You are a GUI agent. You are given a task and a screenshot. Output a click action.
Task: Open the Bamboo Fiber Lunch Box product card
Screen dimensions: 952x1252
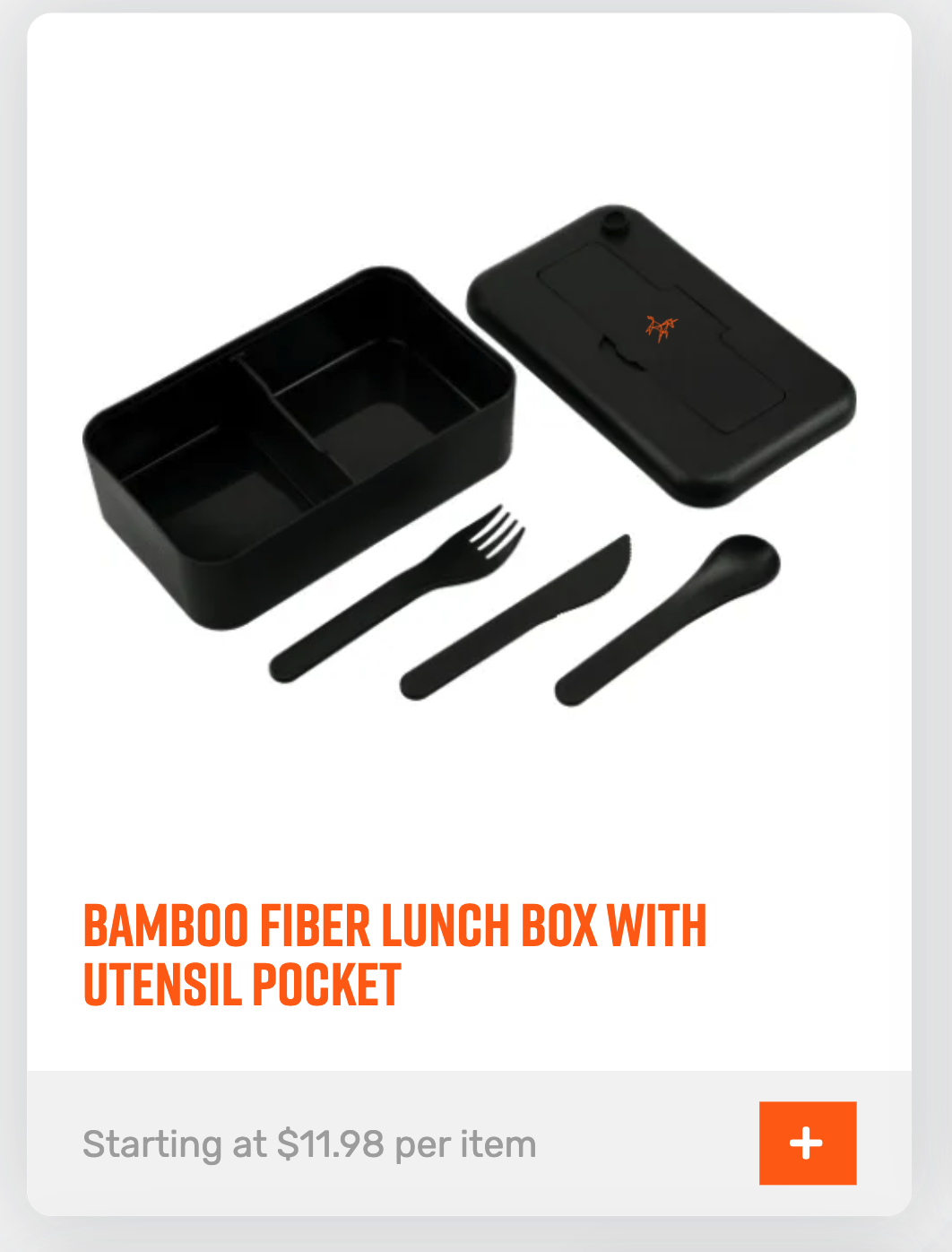pyautogui.click(x=394, y=954)
